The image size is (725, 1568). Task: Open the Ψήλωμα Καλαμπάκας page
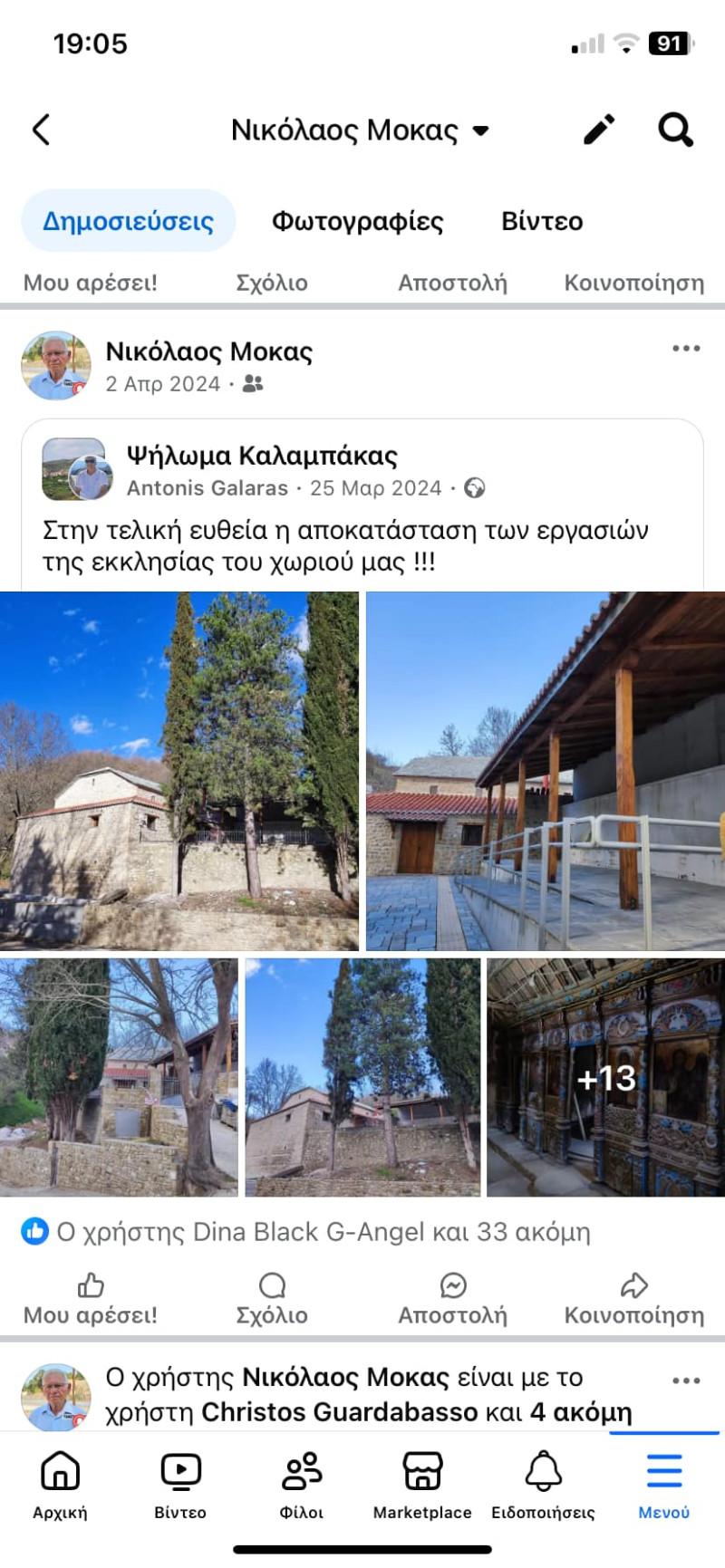pyautogui.click(x=262, y=455)
